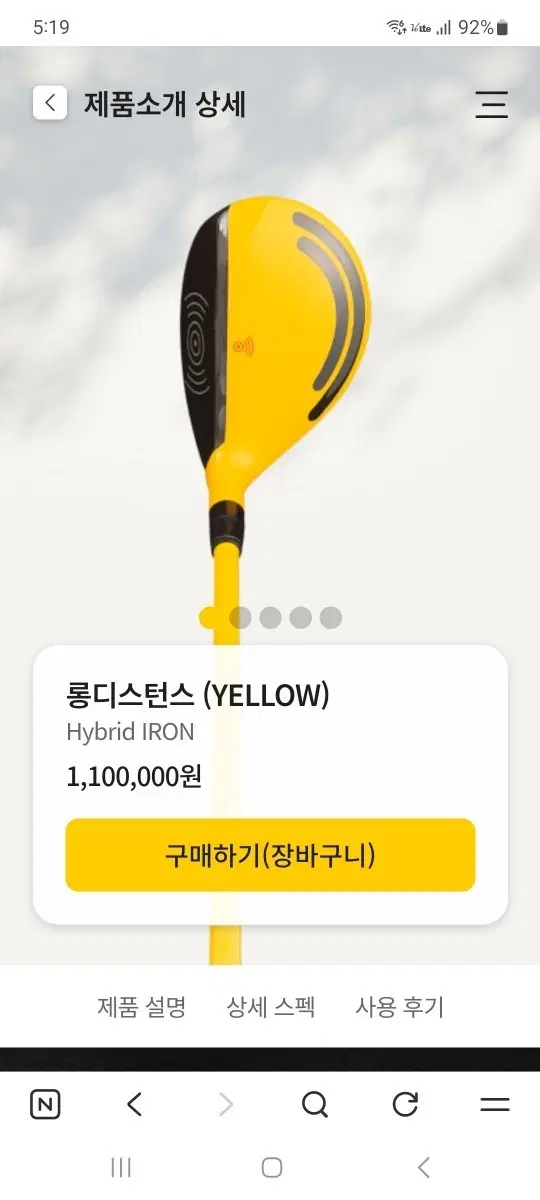
Task: Tap 구매하기(장바구니) to add to cart
Action: pyautogui.click(x=270, y=855)
